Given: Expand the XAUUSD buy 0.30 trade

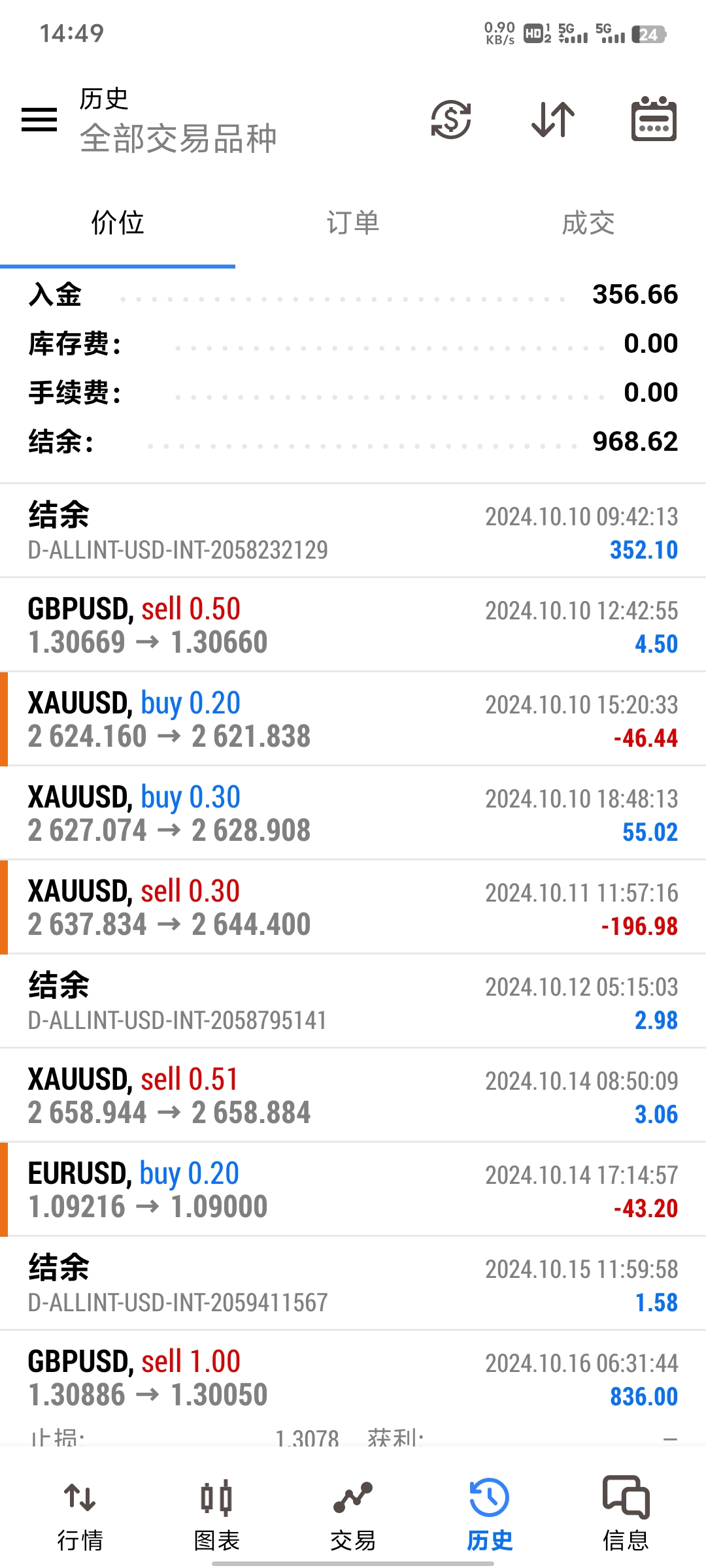Looking at the screenshot, I should tap(353, 813).
